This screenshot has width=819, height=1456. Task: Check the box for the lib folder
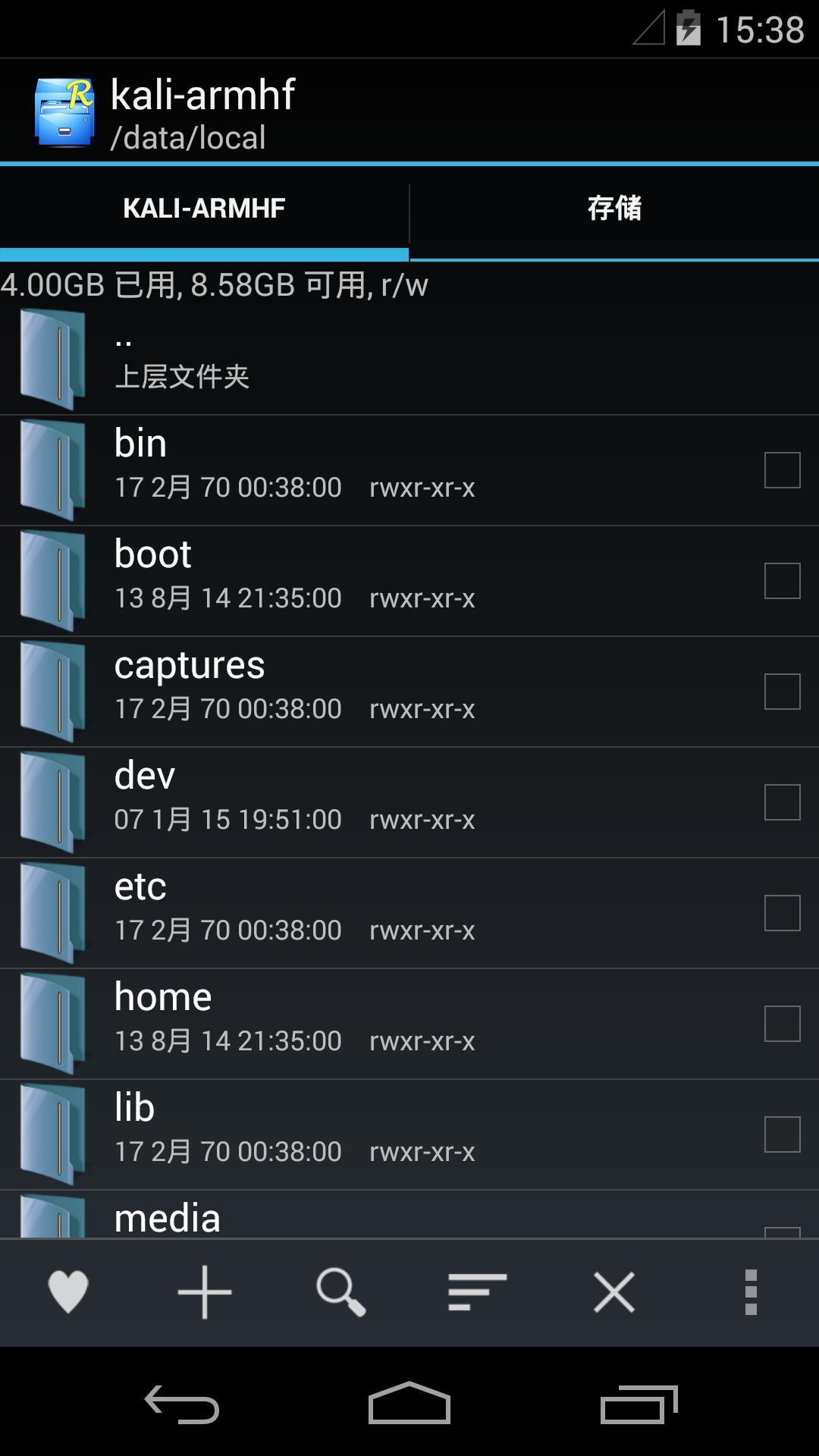[x=782, y=1134]
